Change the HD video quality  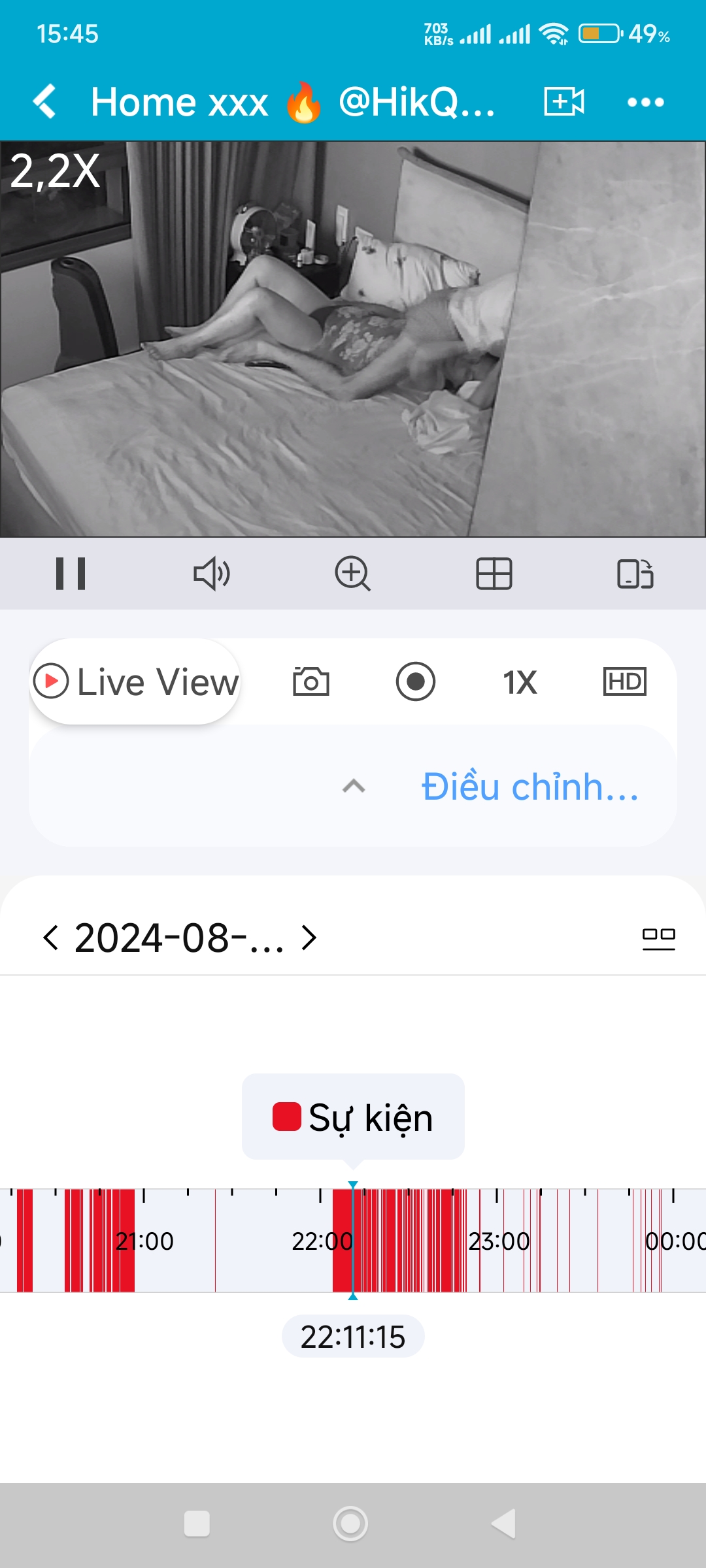624,681
